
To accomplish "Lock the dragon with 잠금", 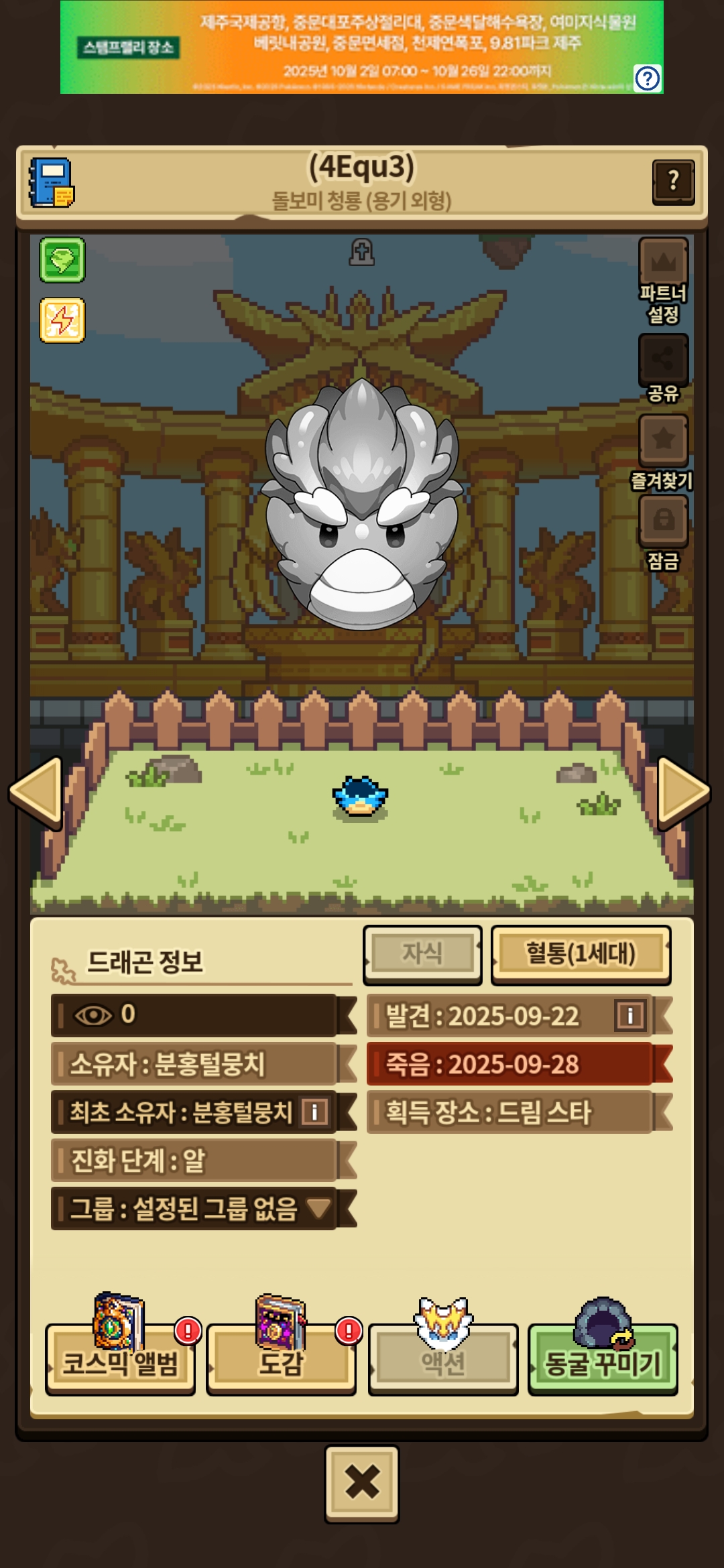I will pyautogui.click(x=663, y=520).
